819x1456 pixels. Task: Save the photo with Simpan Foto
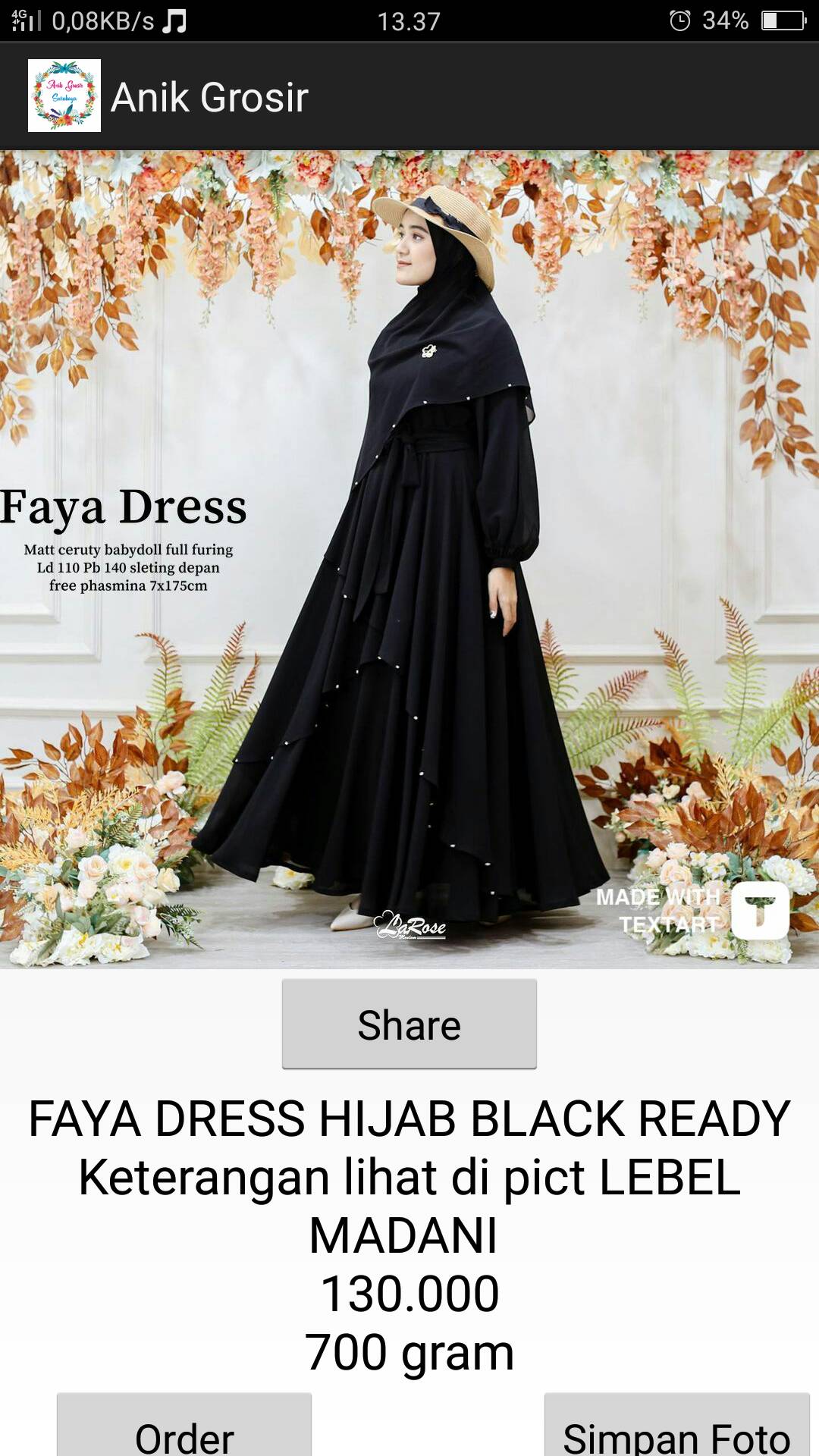pos(677,1426)
